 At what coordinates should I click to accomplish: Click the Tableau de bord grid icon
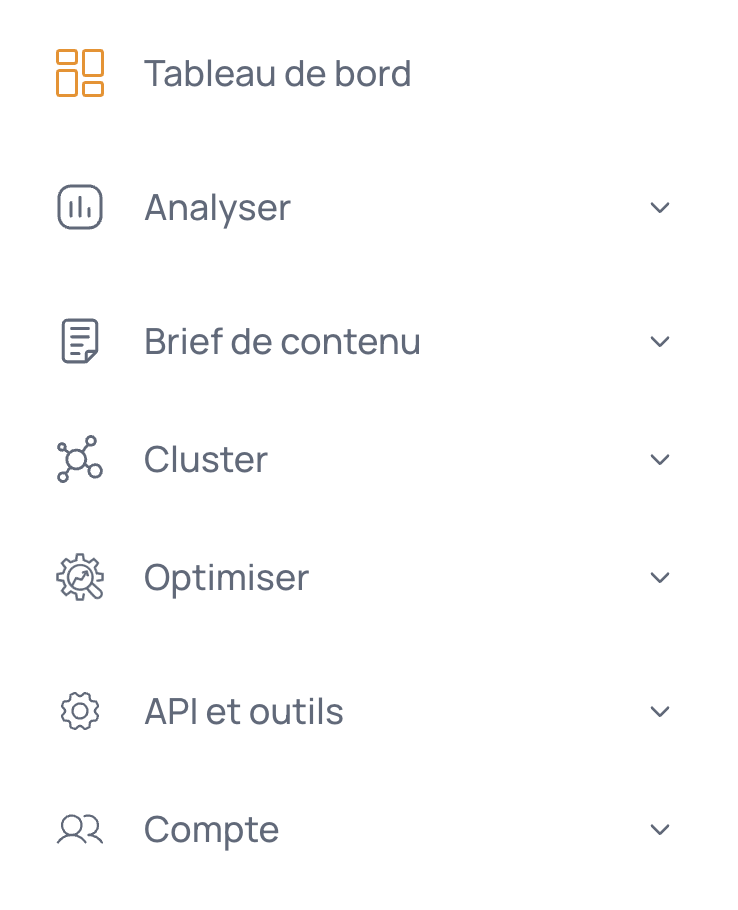[80, 73]
